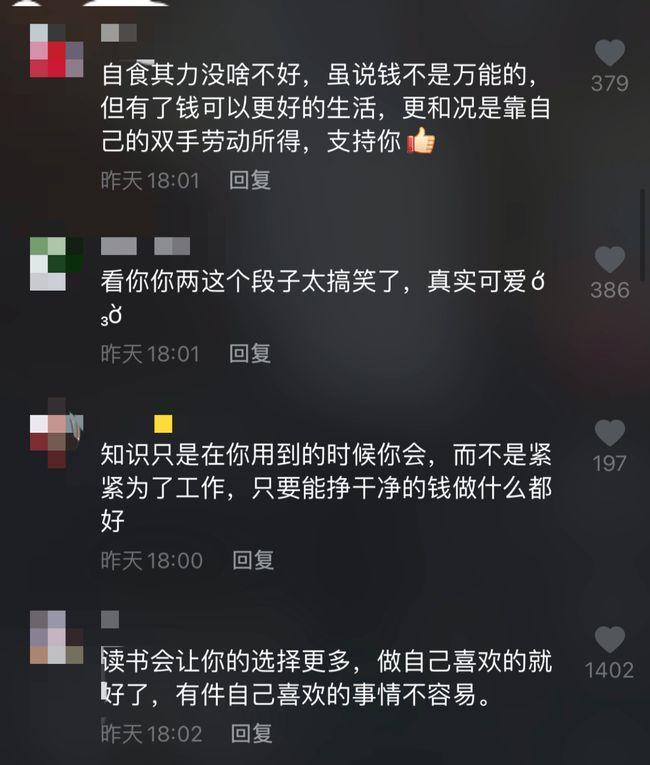Like the comment starting with 读书会让你的选择更多
This screenshot has height=765, width=650.
click(609, 640)
